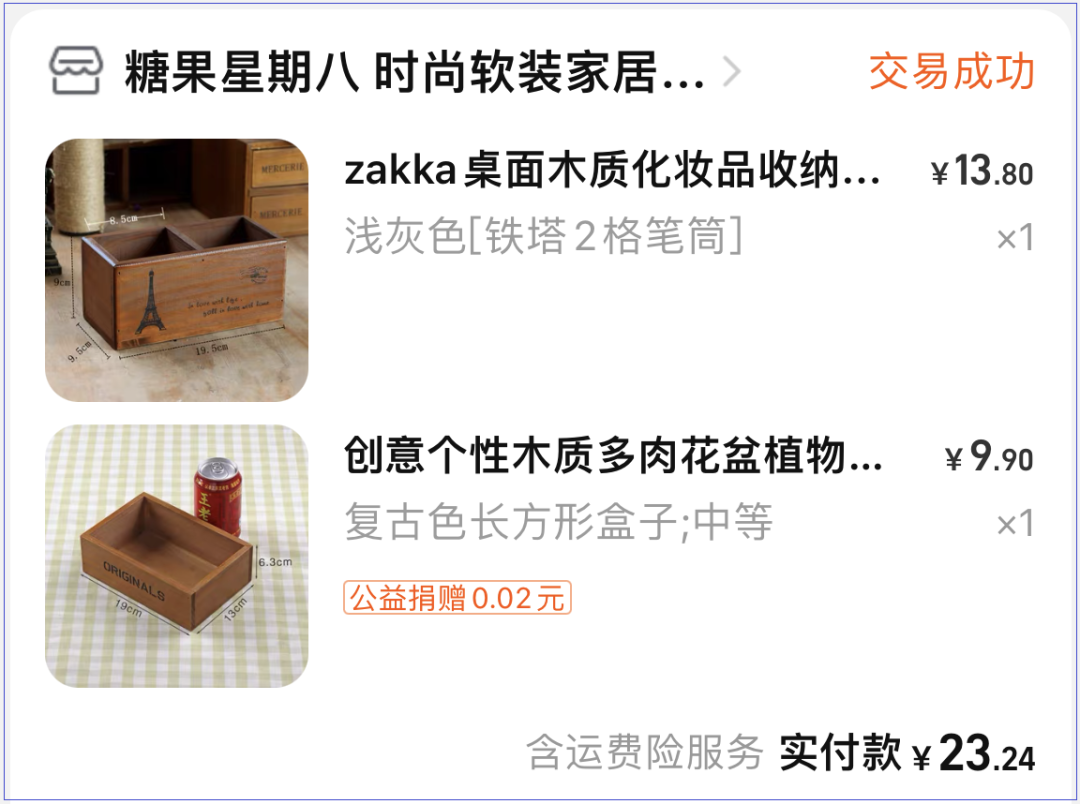This screenshot has width=1080, height=804.
Task: Tap the 公益捐赠 0.02元 tag
Action: pyautogui.click(x=457, y=598)
